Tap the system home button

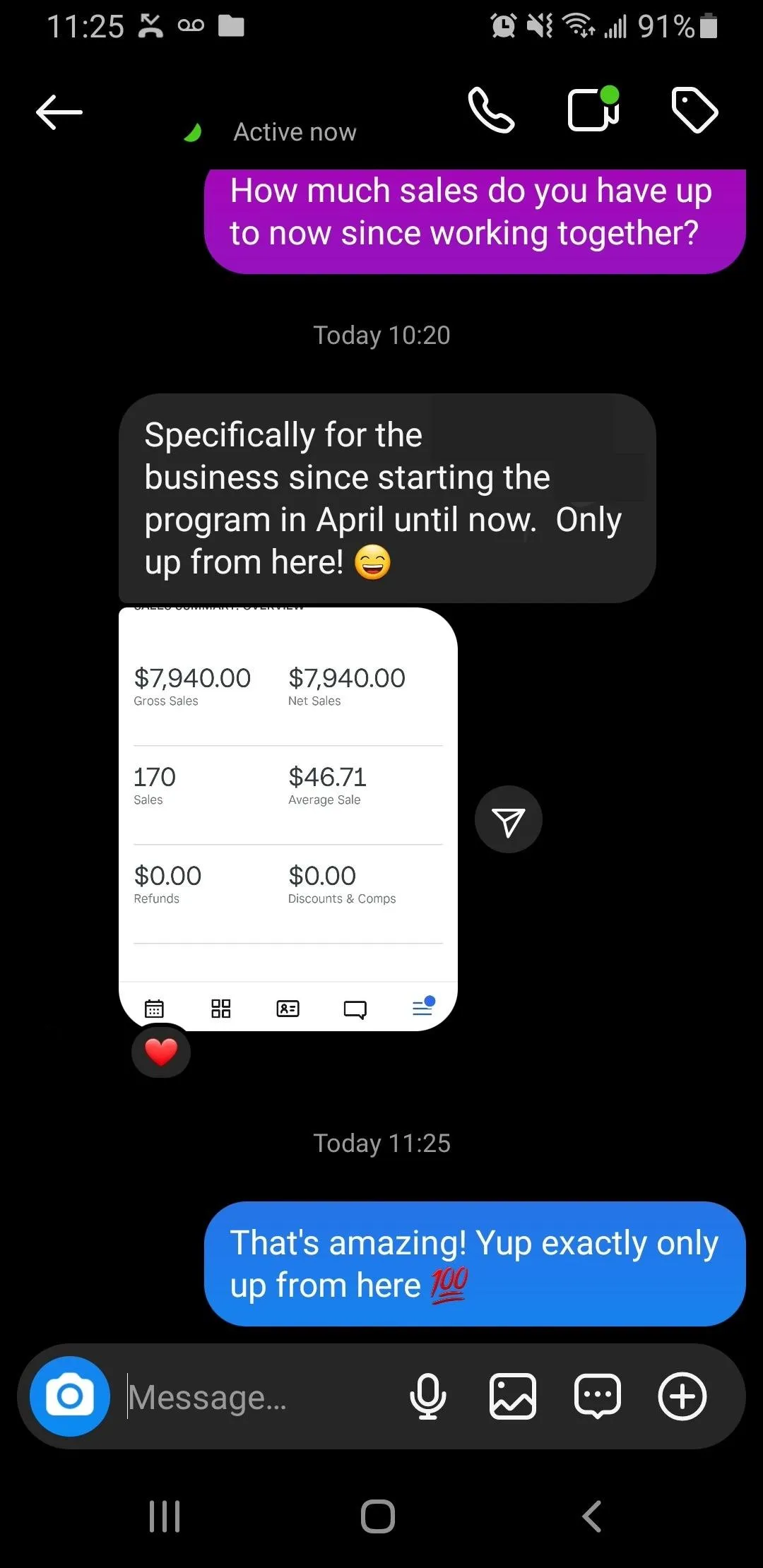click(378, 1516)
